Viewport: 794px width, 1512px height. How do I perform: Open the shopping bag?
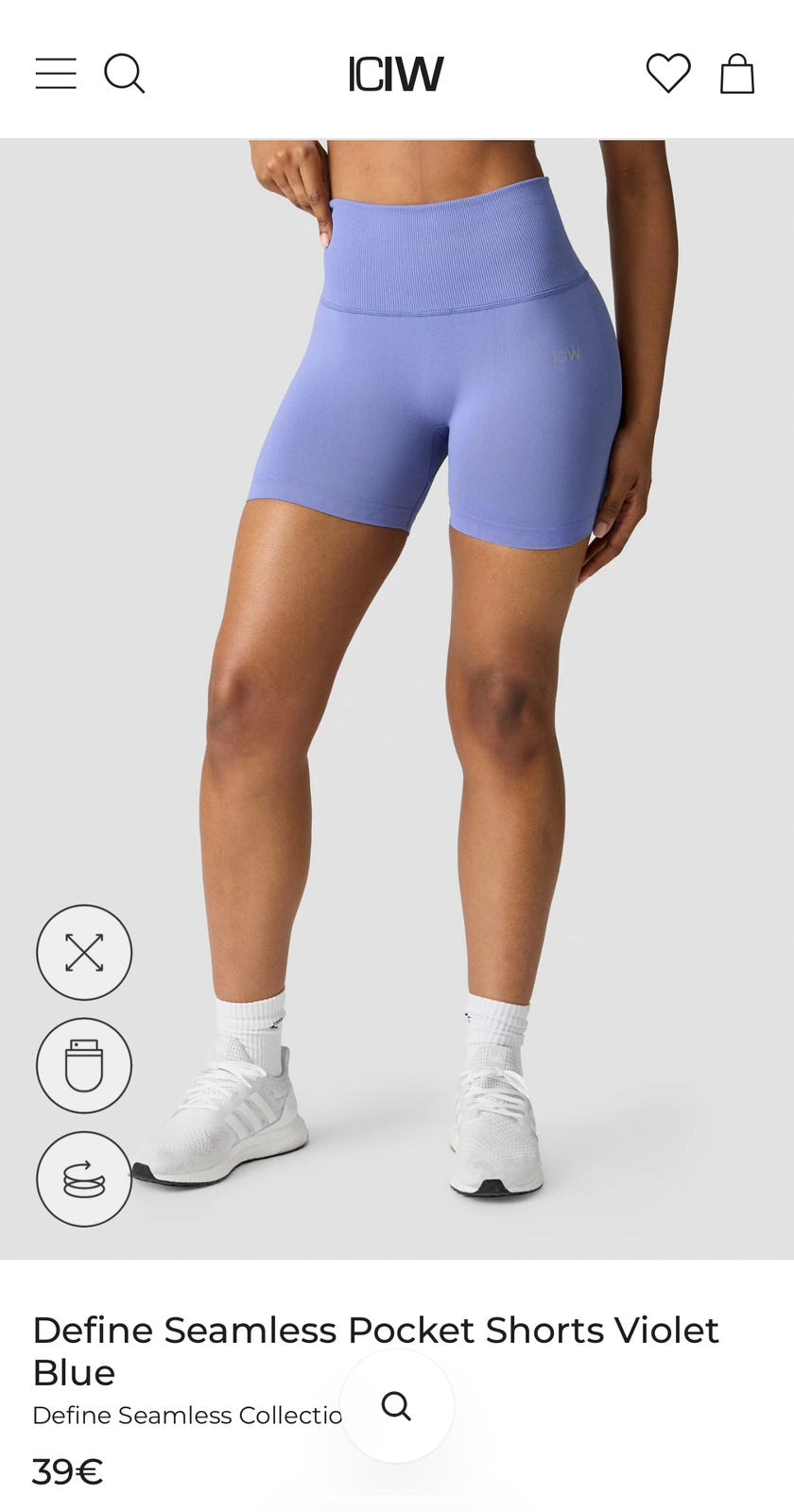(x=737, y=74)
